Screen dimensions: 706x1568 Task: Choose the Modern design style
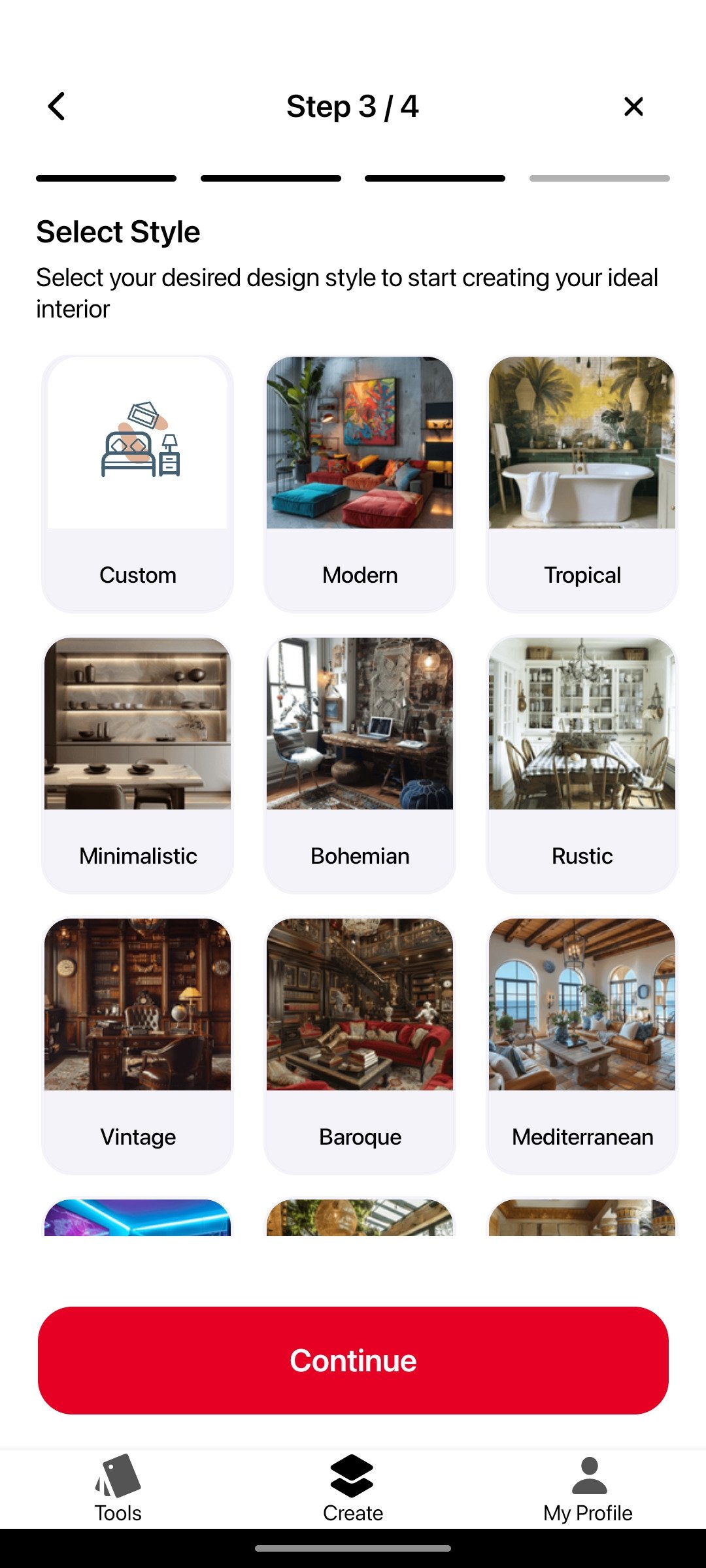(x=360, y=483)
